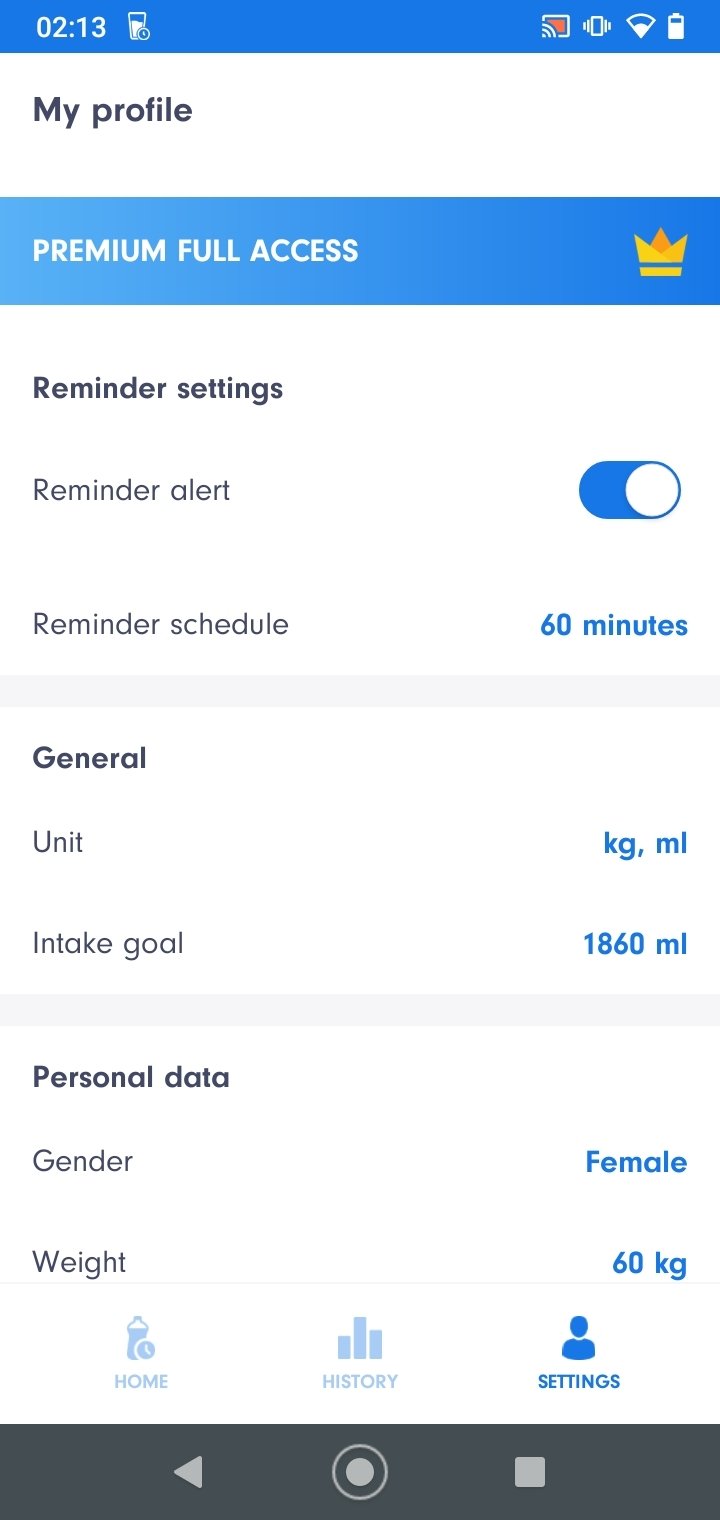Screen dimensions: 720x1520
Task: Edit the Weight value of 60 kg
Action: pos(360,1262)
